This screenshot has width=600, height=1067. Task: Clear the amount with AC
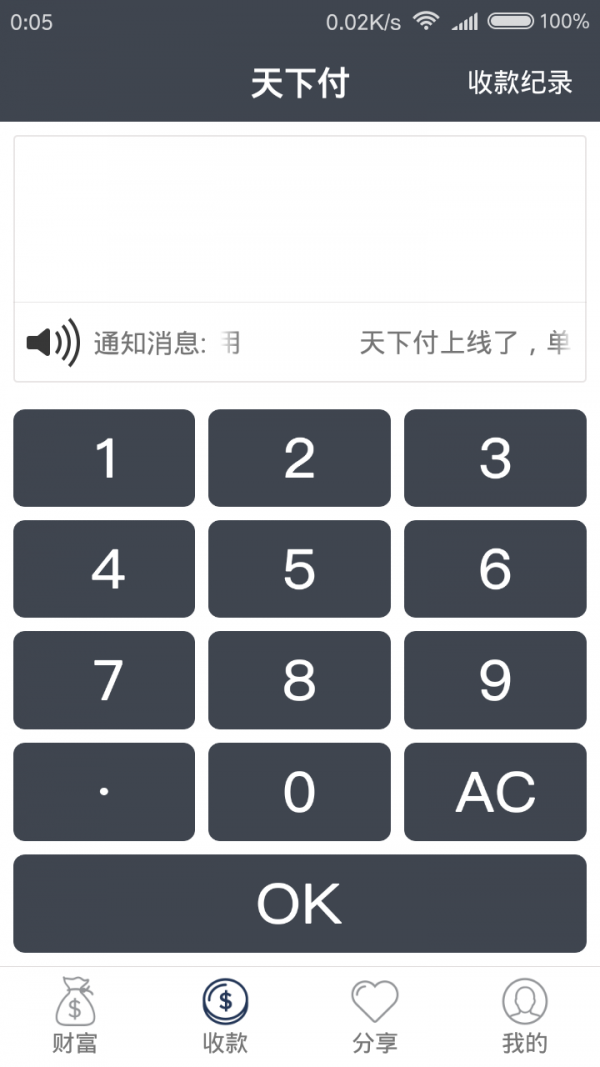pyautogui.click(x=495, y=791)
